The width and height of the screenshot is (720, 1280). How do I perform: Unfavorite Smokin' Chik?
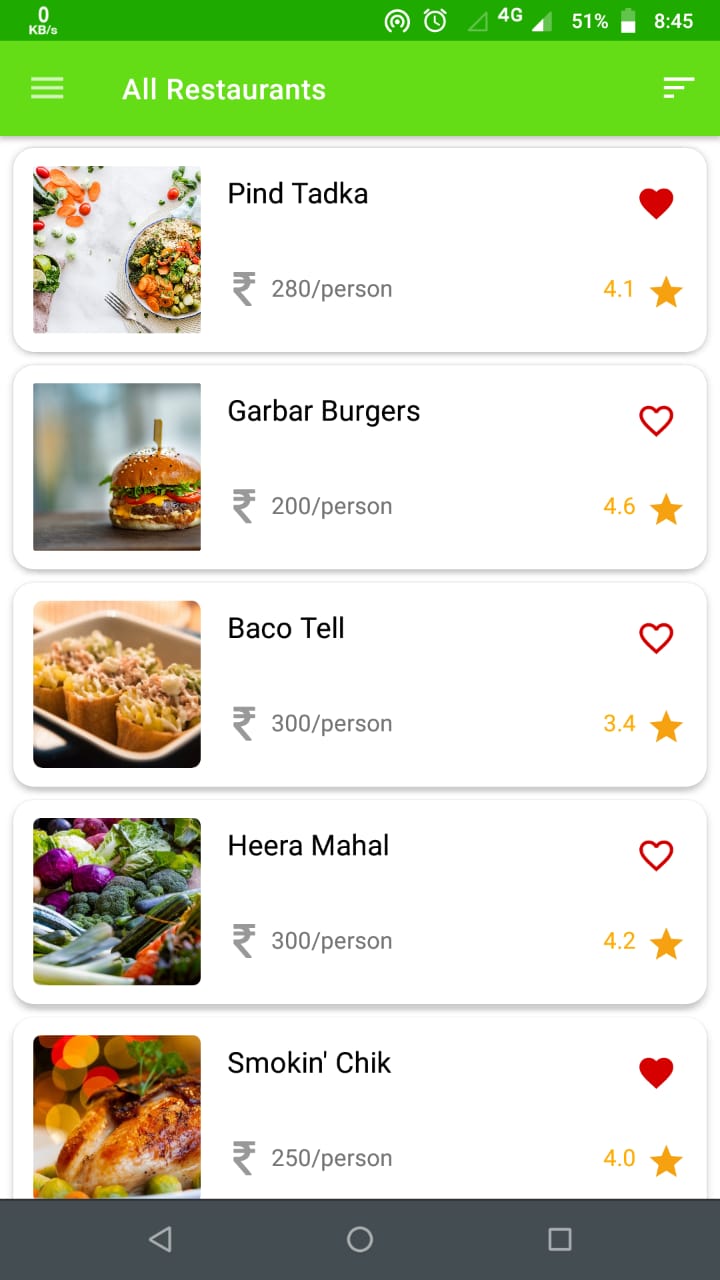(656, 1072)
